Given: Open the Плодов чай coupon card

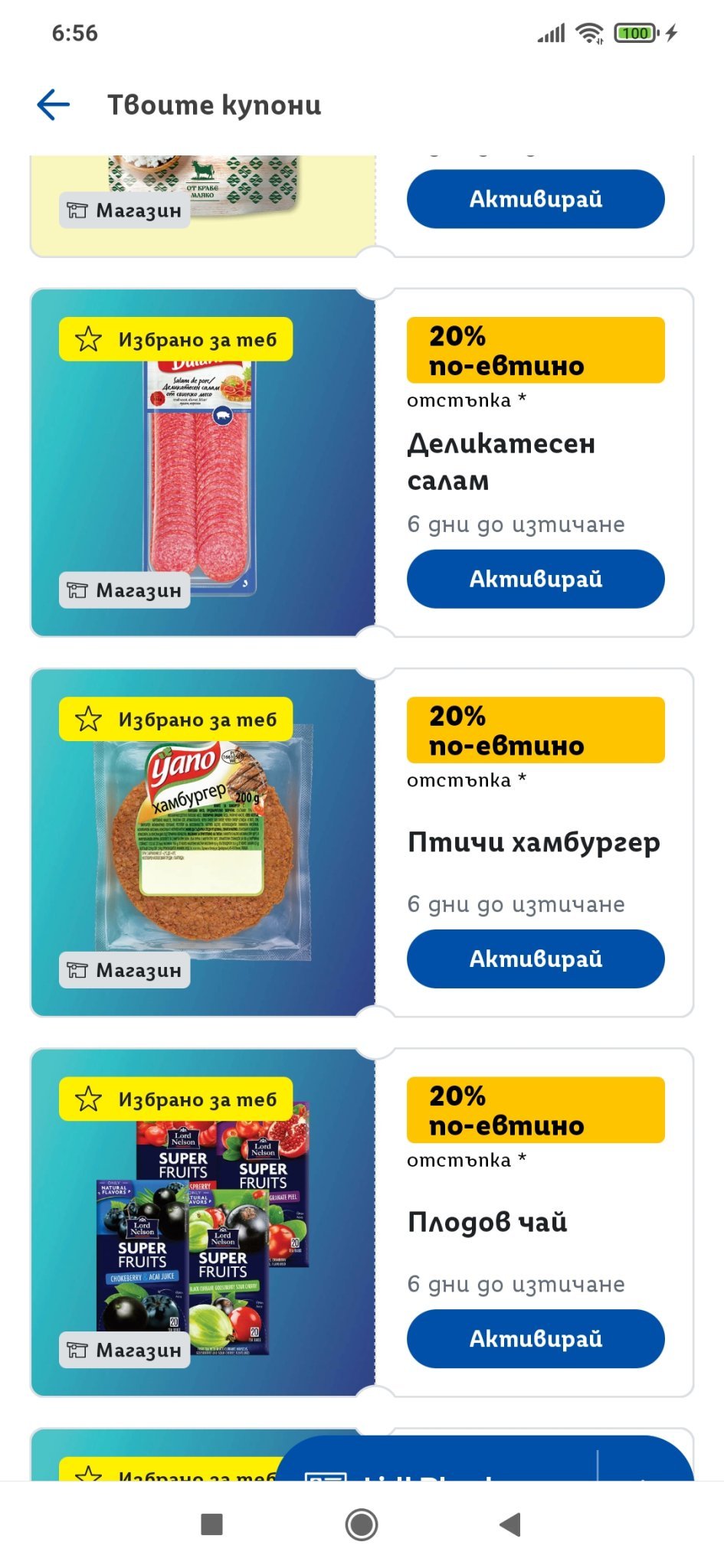Looking at the screenshot, I should click(x=362, y=1222).
